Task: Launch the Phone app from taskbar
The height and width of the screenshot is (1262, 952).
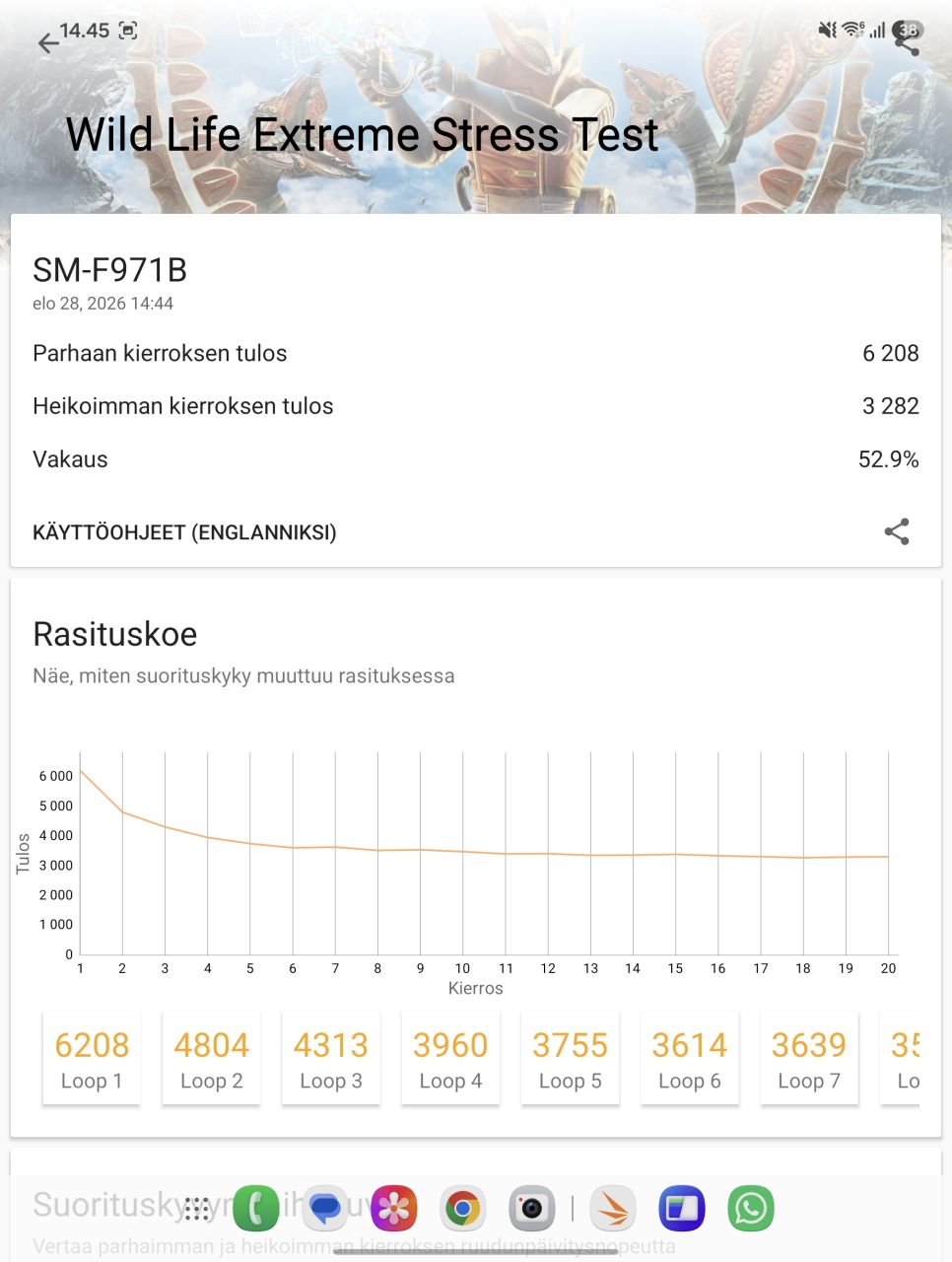Action: pos(256,1209)
